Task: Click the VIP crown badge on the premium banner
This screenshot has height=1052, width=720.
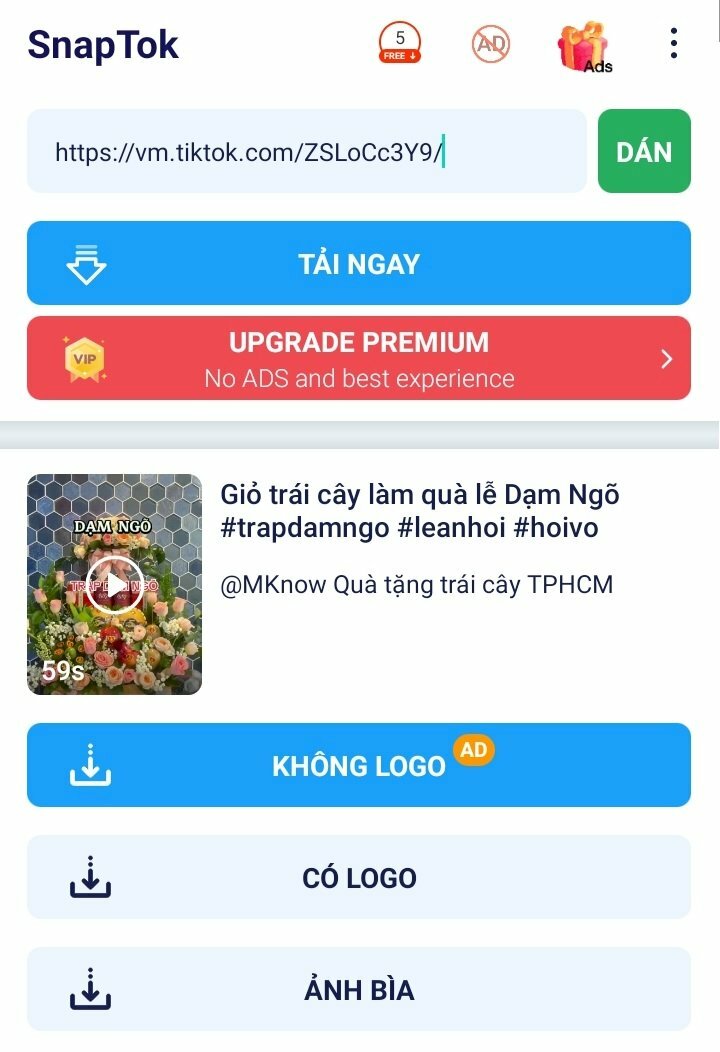Action: (x=84, y=357)
